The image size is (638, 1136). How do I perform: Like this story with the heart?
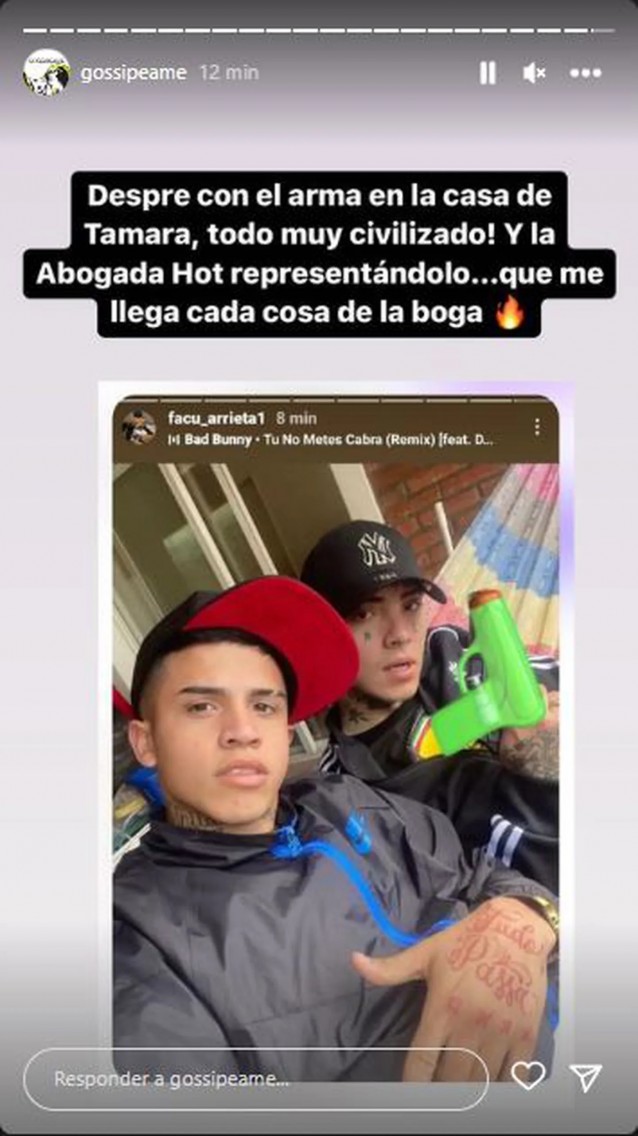pos(527,1076)
